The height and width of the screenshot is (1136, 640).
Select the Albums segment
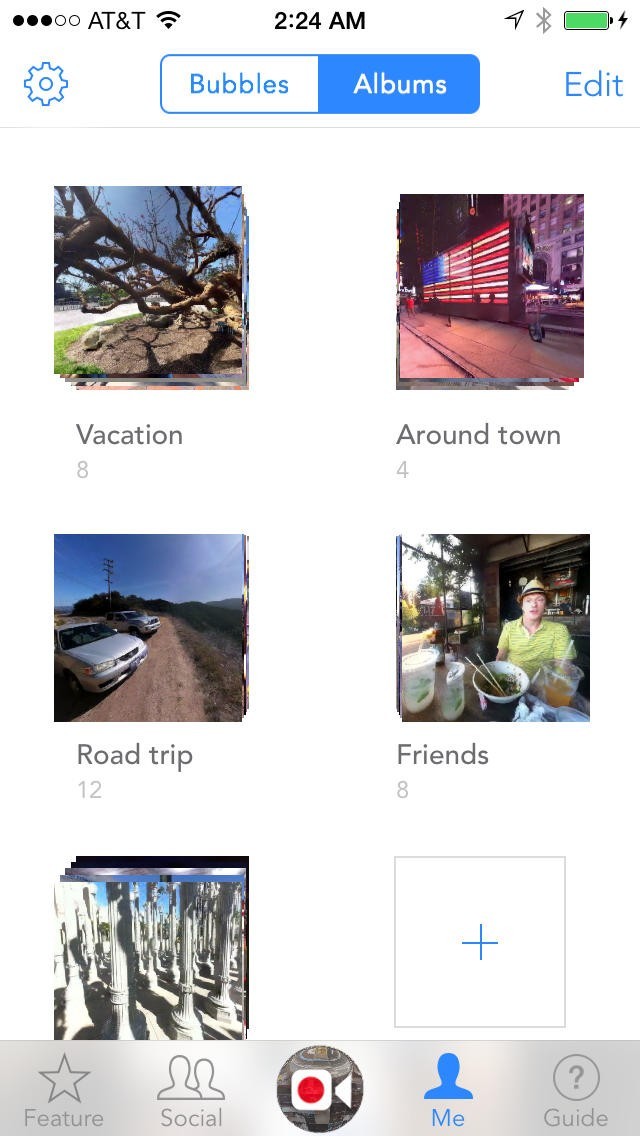click(x=399, y=84)
